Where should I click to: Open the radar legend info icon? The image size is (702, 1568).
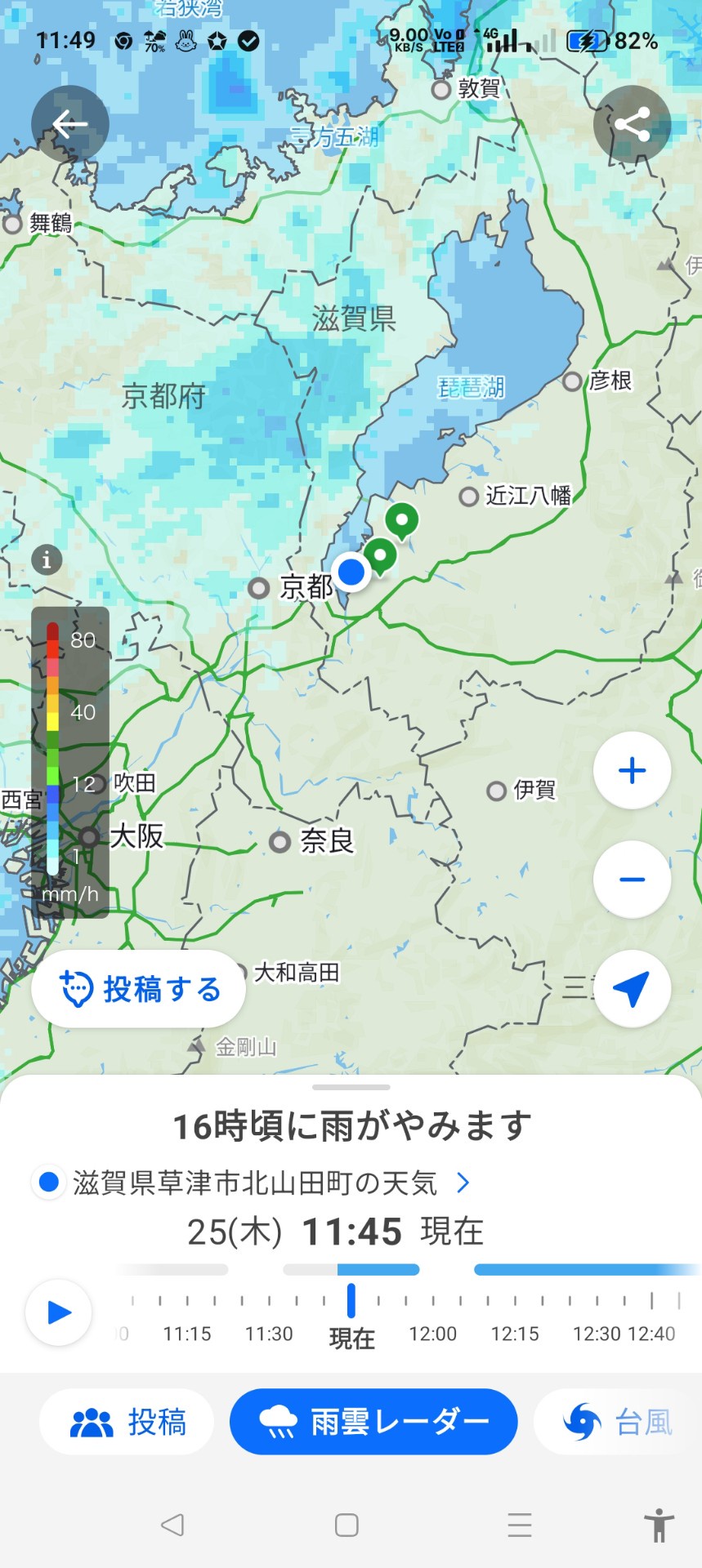pyautogui.click(x=47, y=559)
